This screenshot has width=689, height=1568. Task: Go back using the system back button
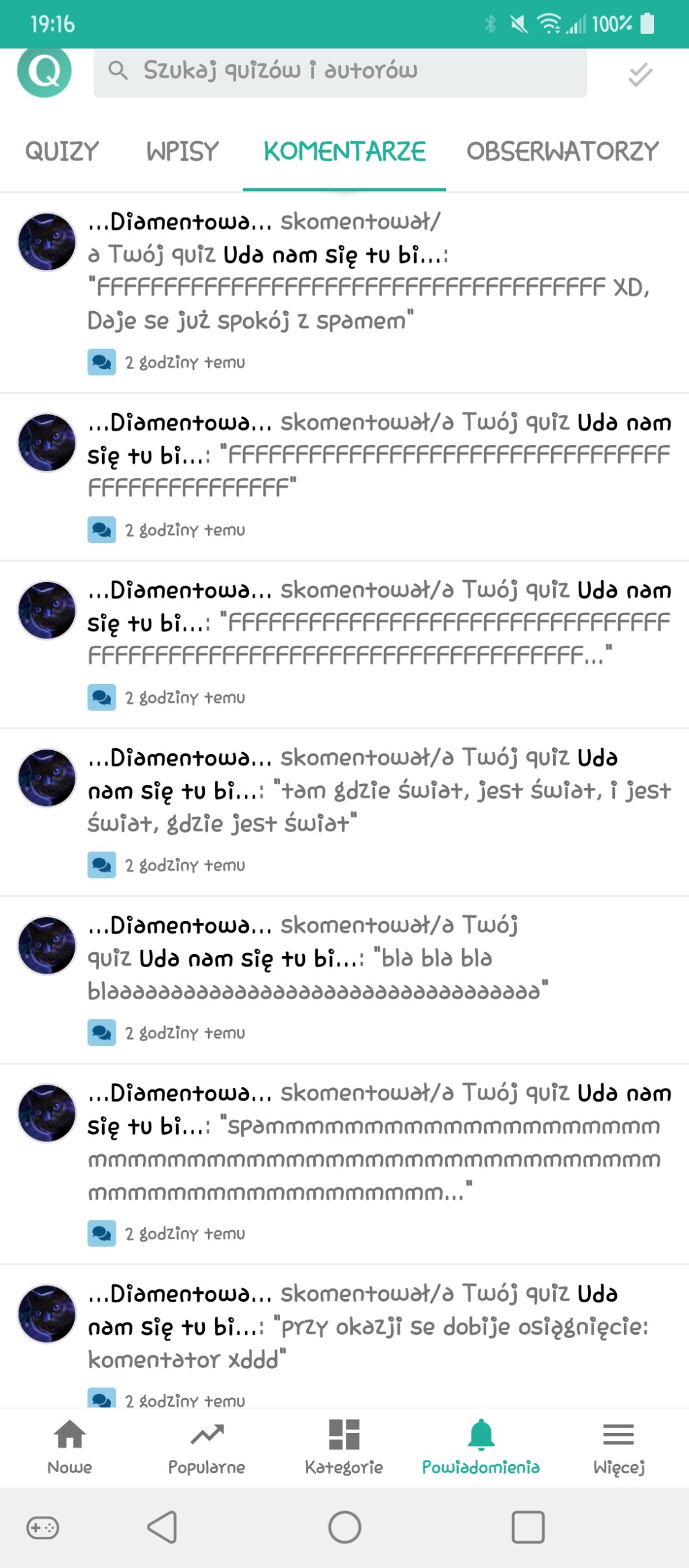[x=162, y=1526]
